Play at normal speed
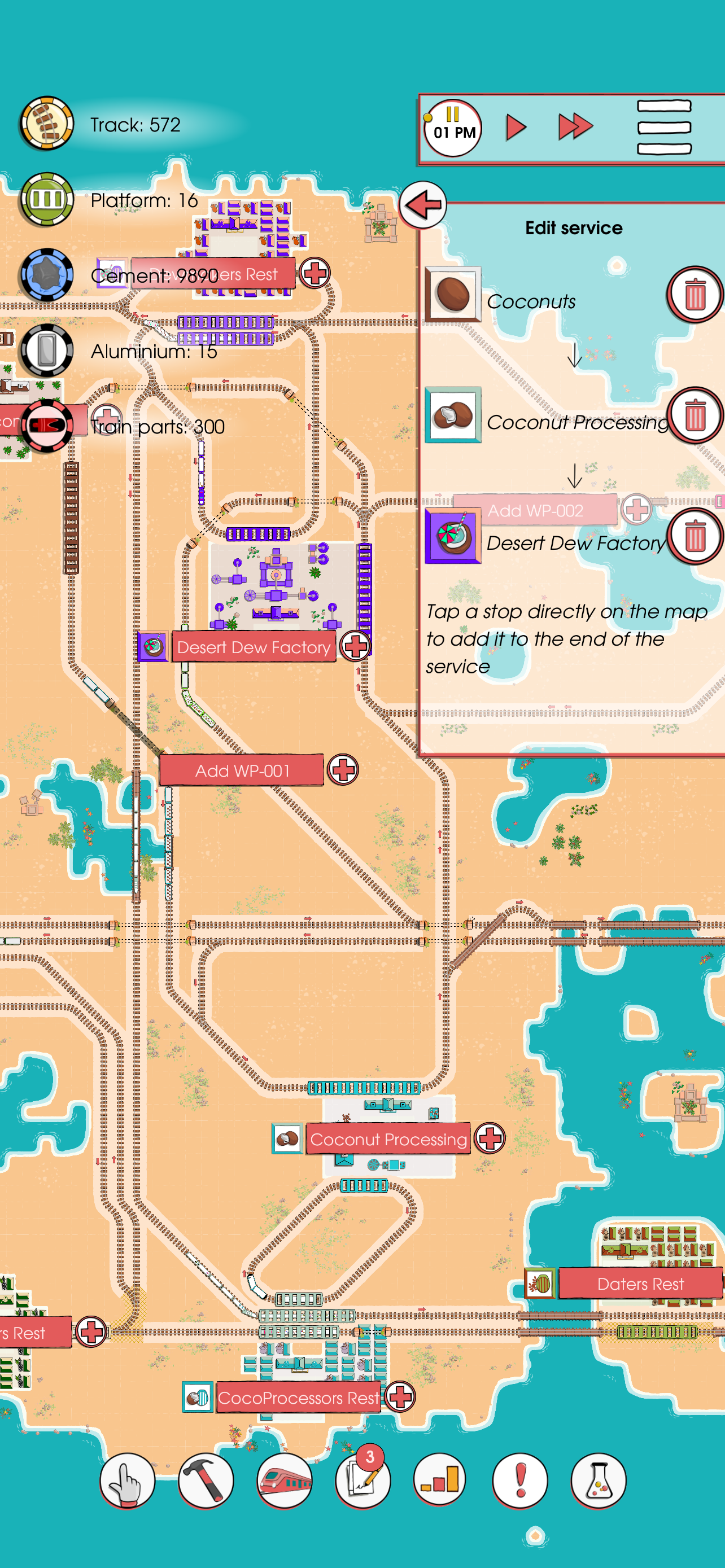 [516, 127]
